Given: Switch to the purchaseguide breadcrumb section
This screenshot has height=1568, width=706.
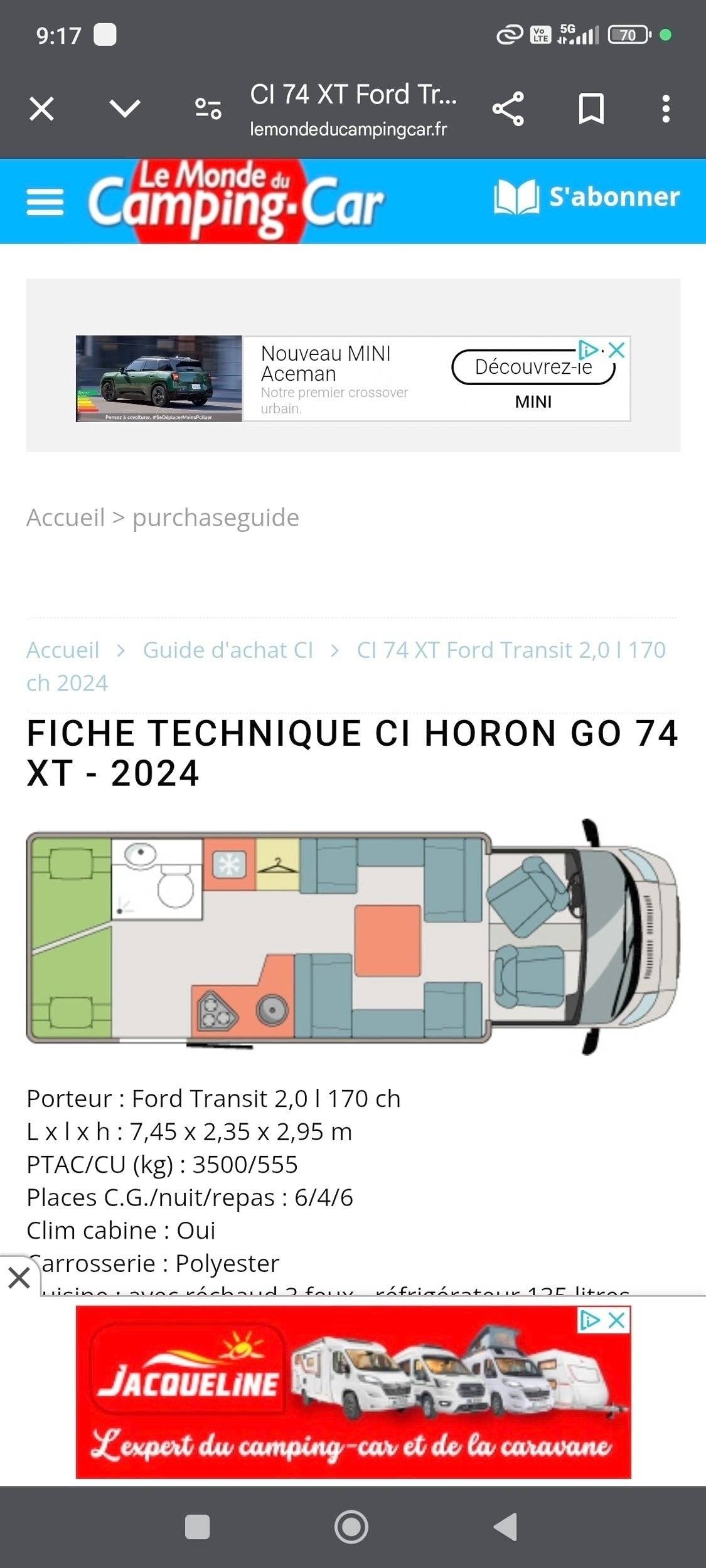Looking at the screenshot, I should 215,517.
